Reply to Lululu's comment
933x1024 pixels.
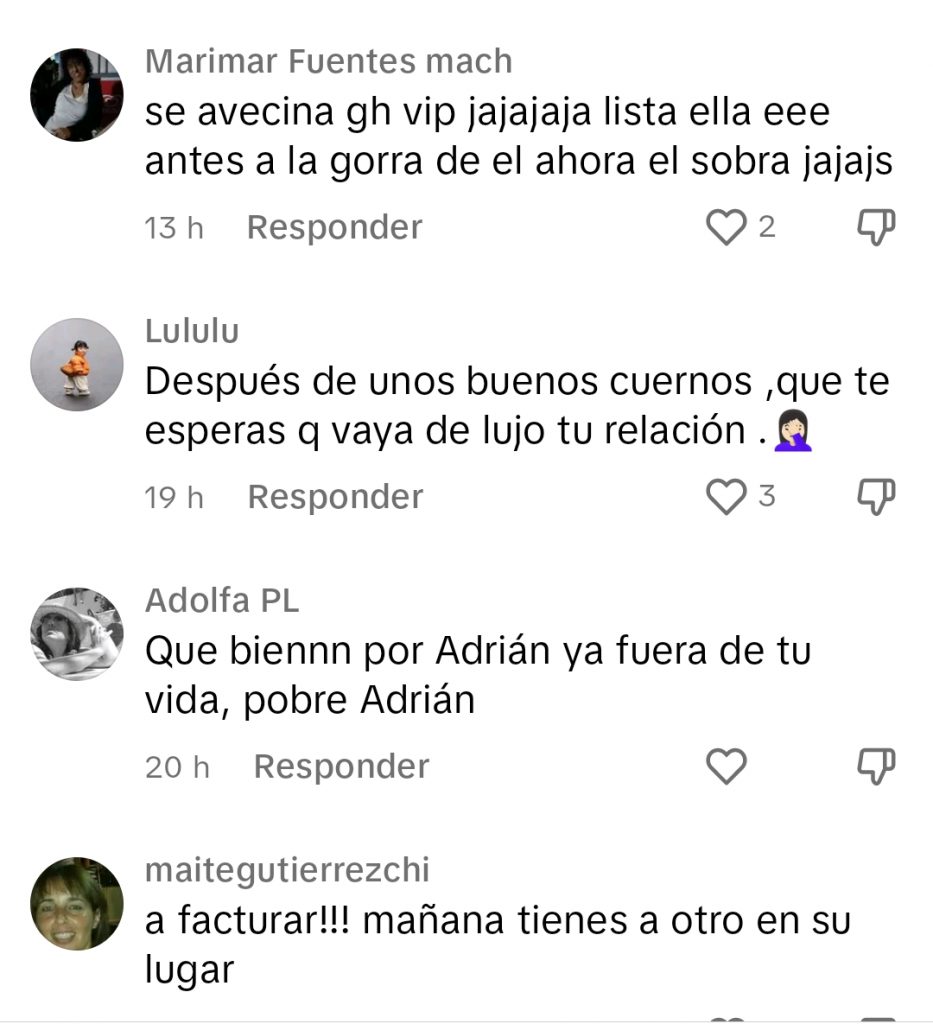pos(335,497)
